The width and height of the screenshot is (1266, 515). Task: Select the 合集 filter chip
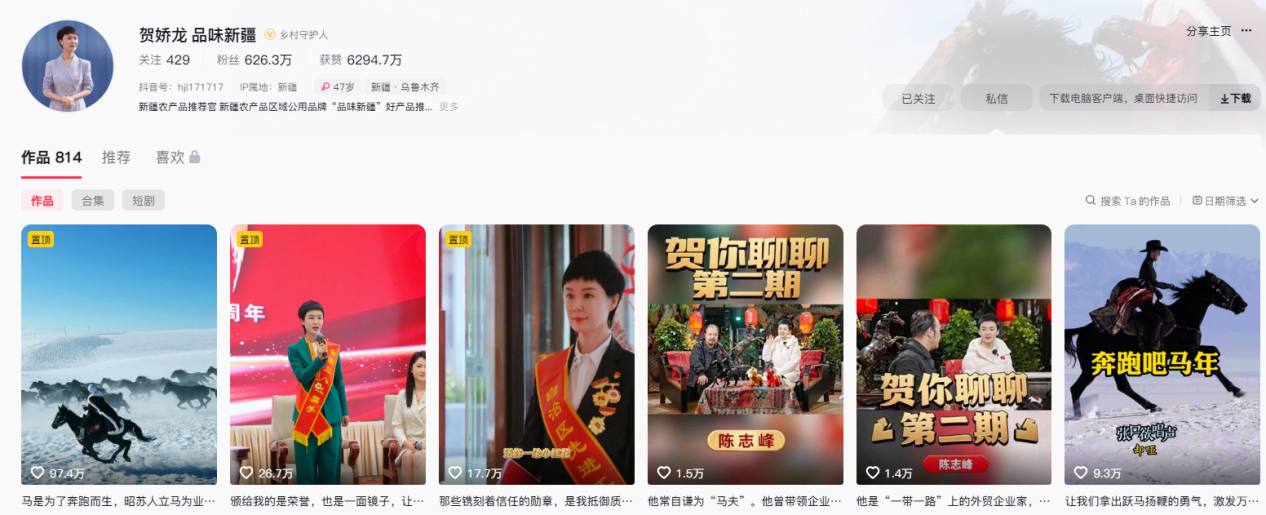92,200
